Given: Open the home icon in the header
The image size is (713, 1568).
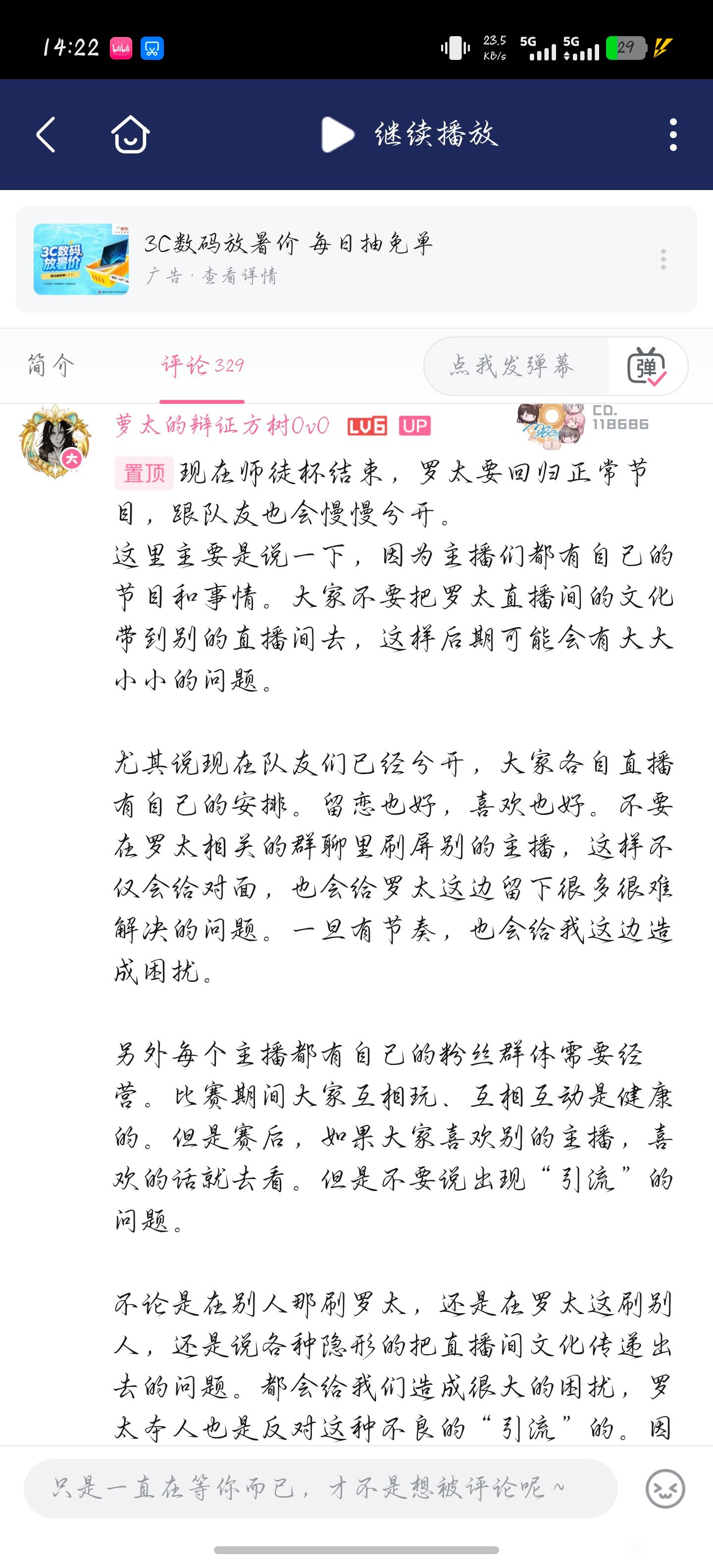Looking at the screenshot, I should 130,135.
